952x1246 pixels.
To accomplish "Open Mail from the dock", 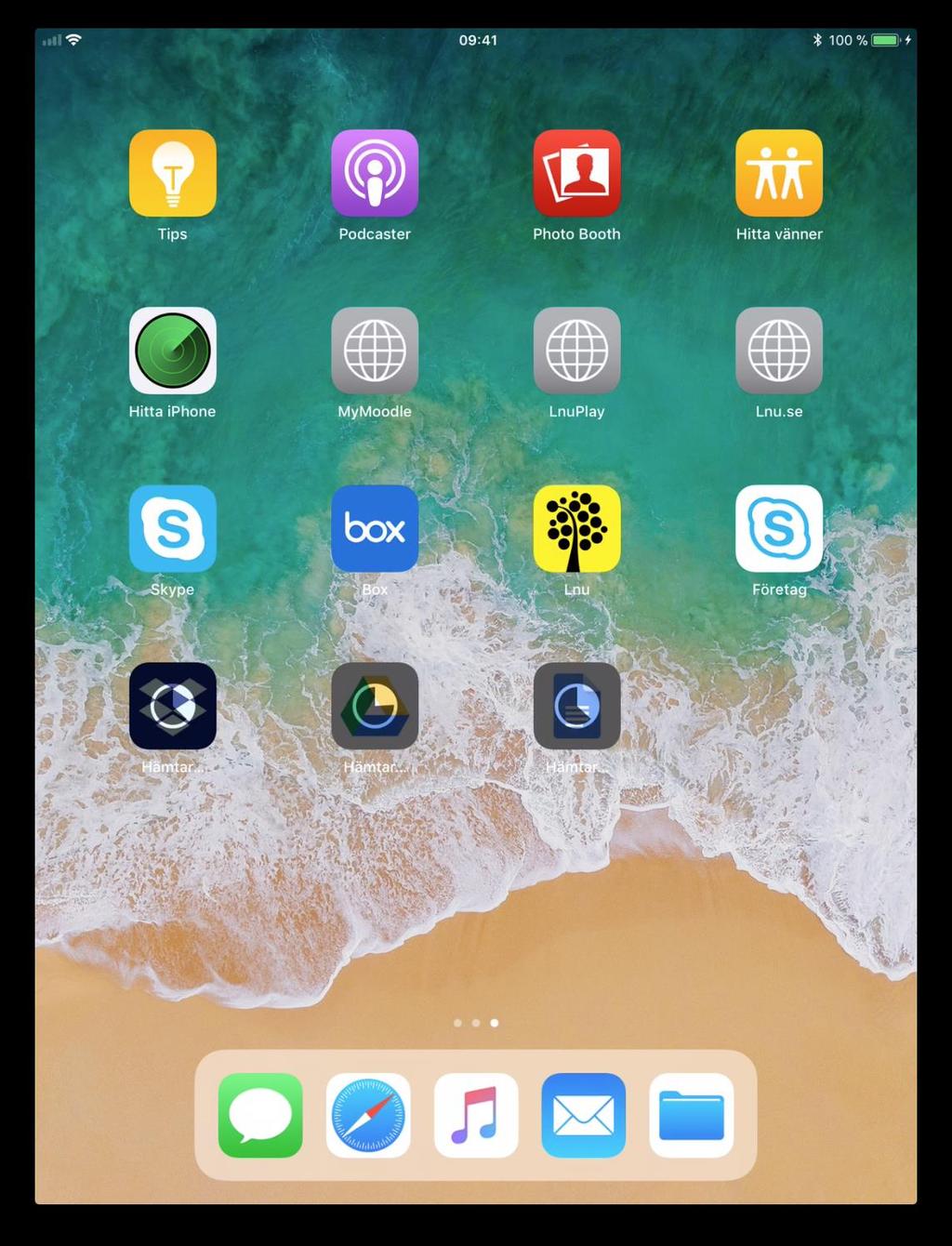I will [584, 1115].
